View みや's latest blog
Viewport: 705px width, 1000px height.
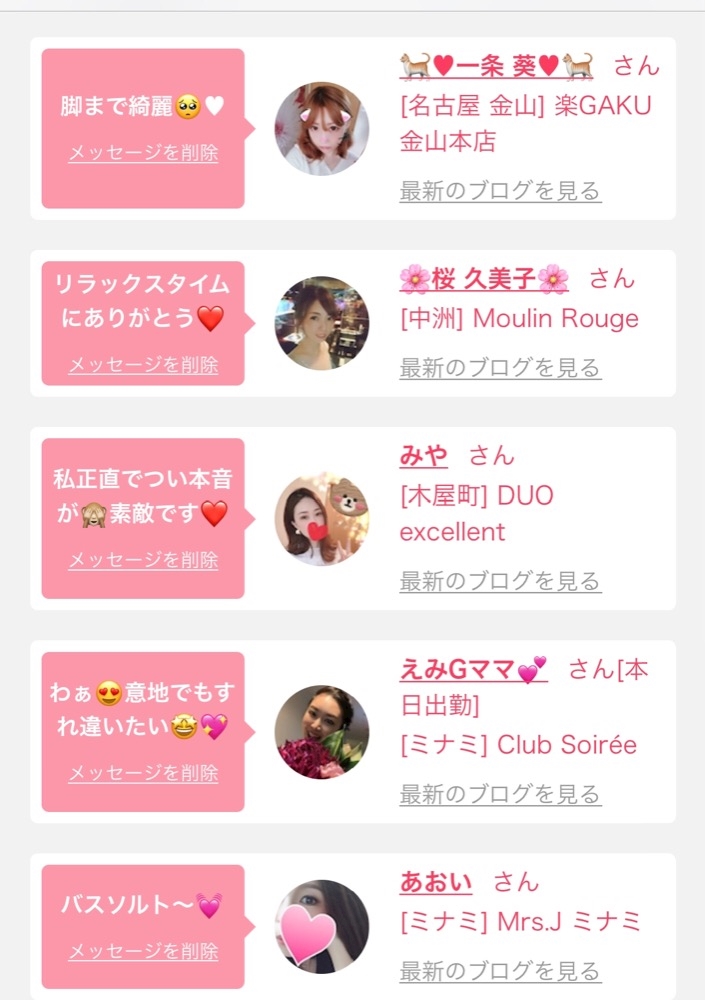500,581
